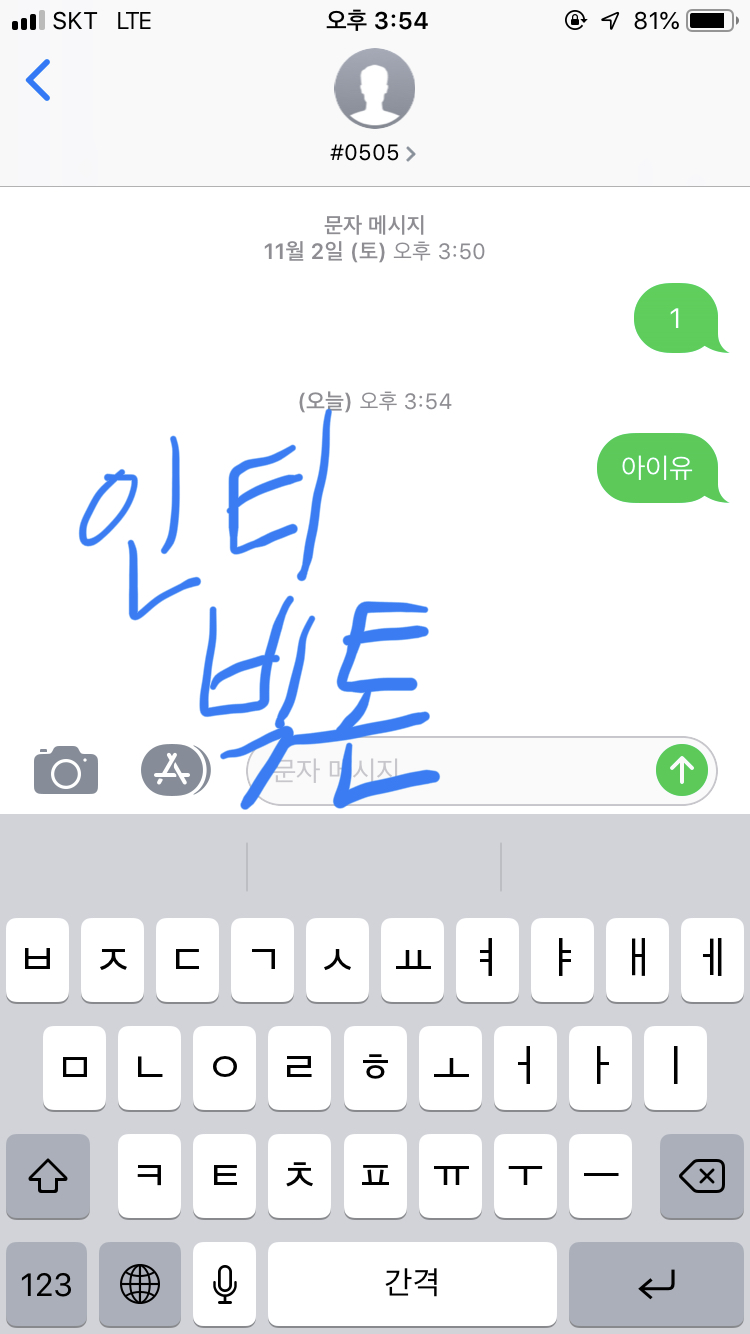Expand the timestamp above 아이유 message
This screenshot has height=1334, width=750.
pos(374,400)
